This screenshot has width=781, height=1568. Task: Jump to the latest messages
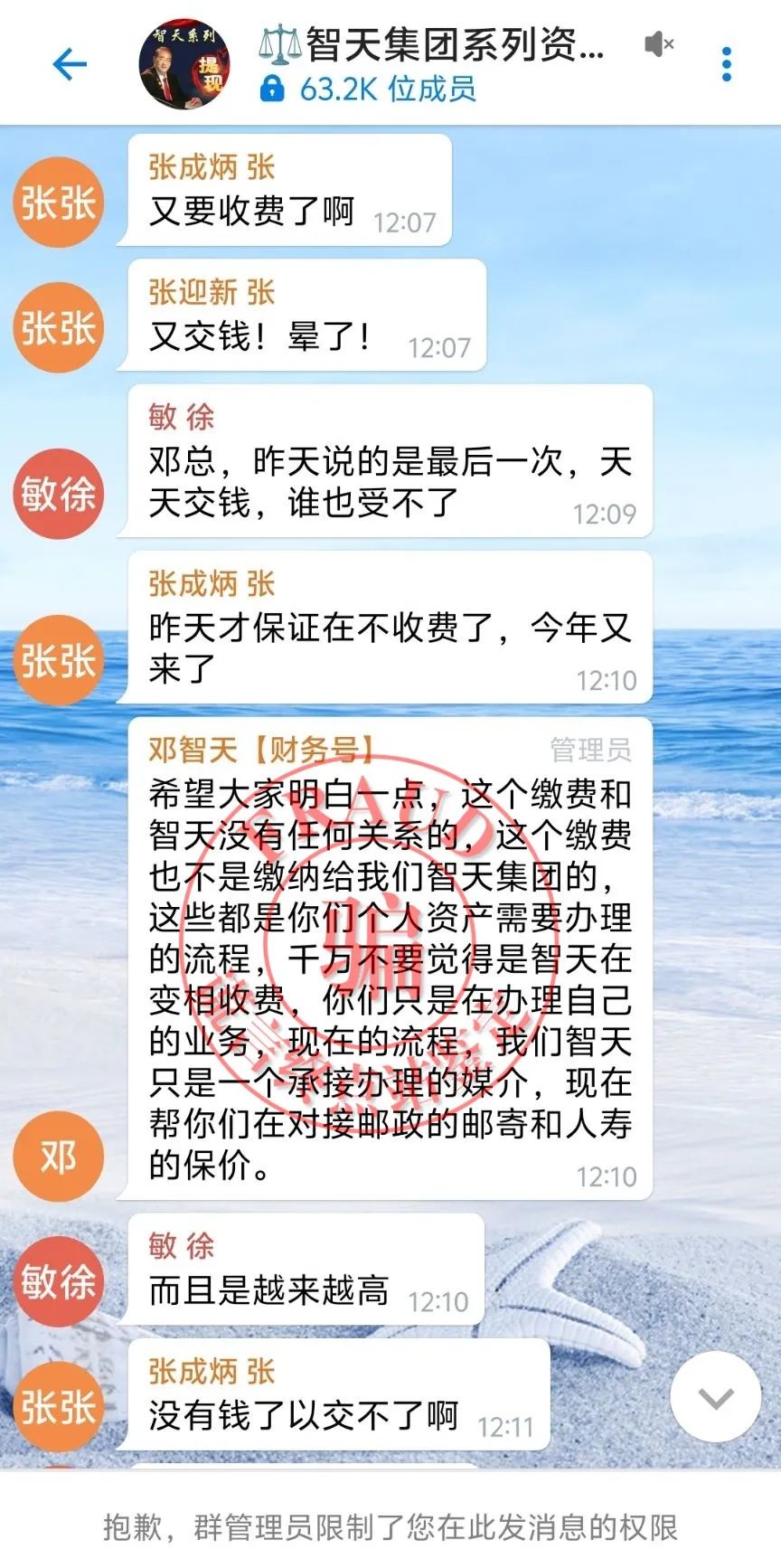tap(715, 1397)
